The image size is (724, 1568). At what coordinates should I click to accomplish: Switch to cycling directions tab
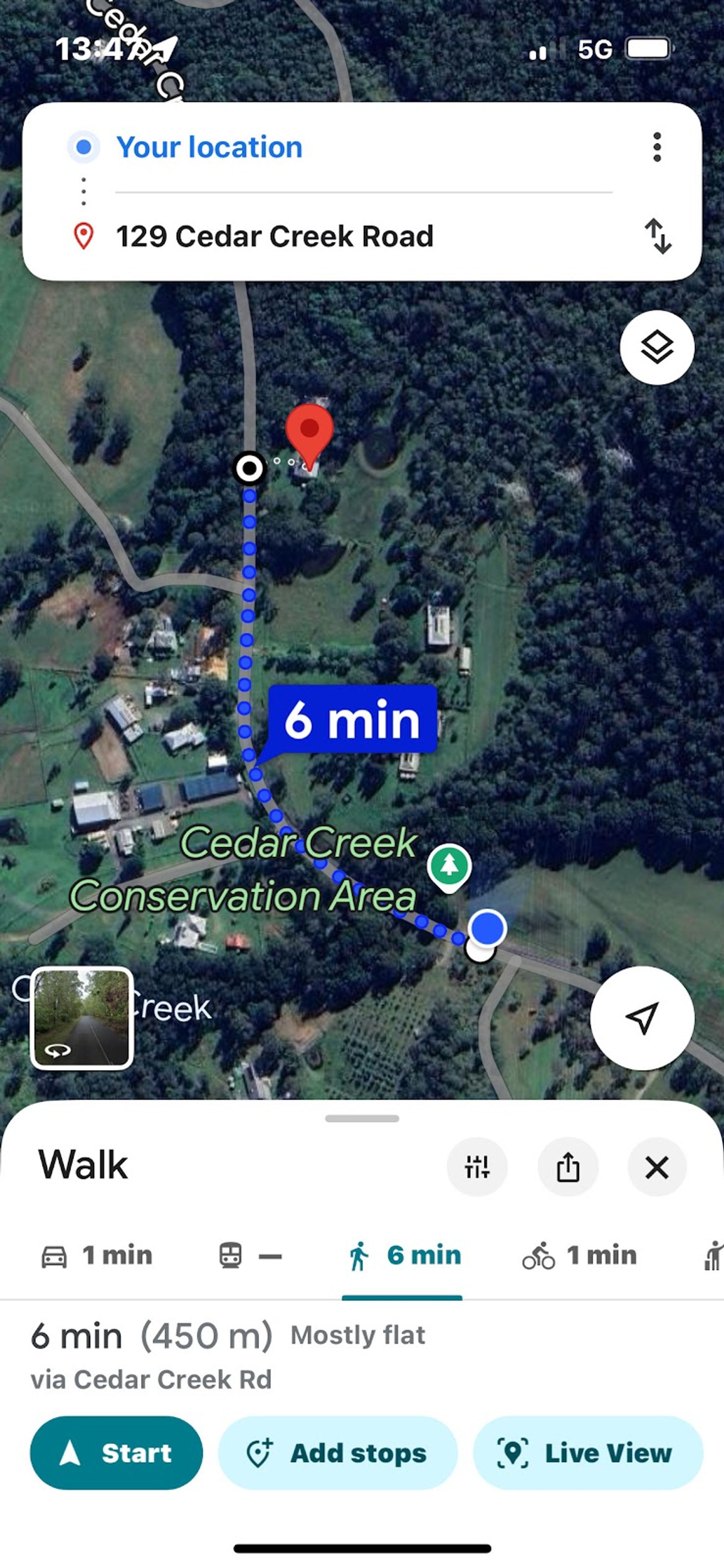pos(579,1255)
